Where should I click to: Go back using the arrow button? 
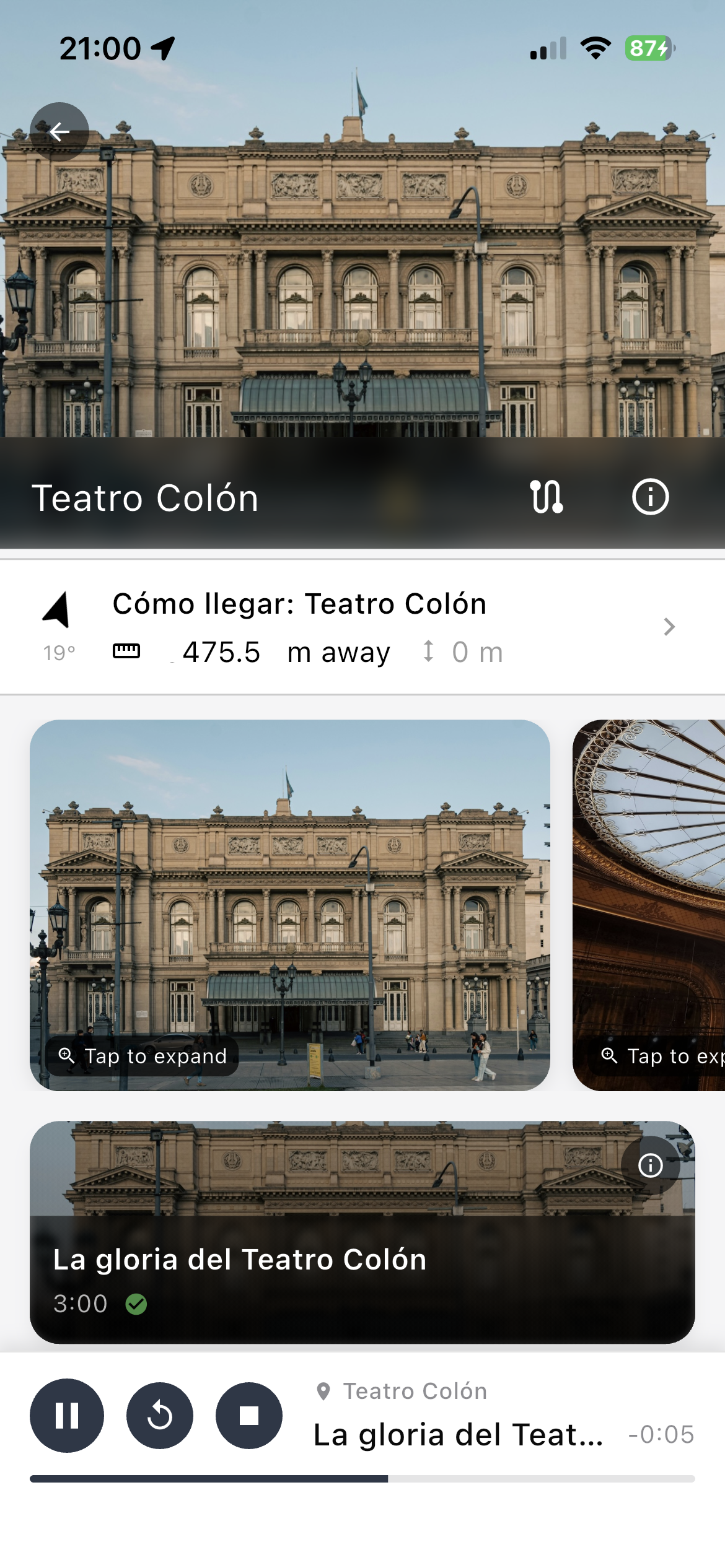pos(59,131)
